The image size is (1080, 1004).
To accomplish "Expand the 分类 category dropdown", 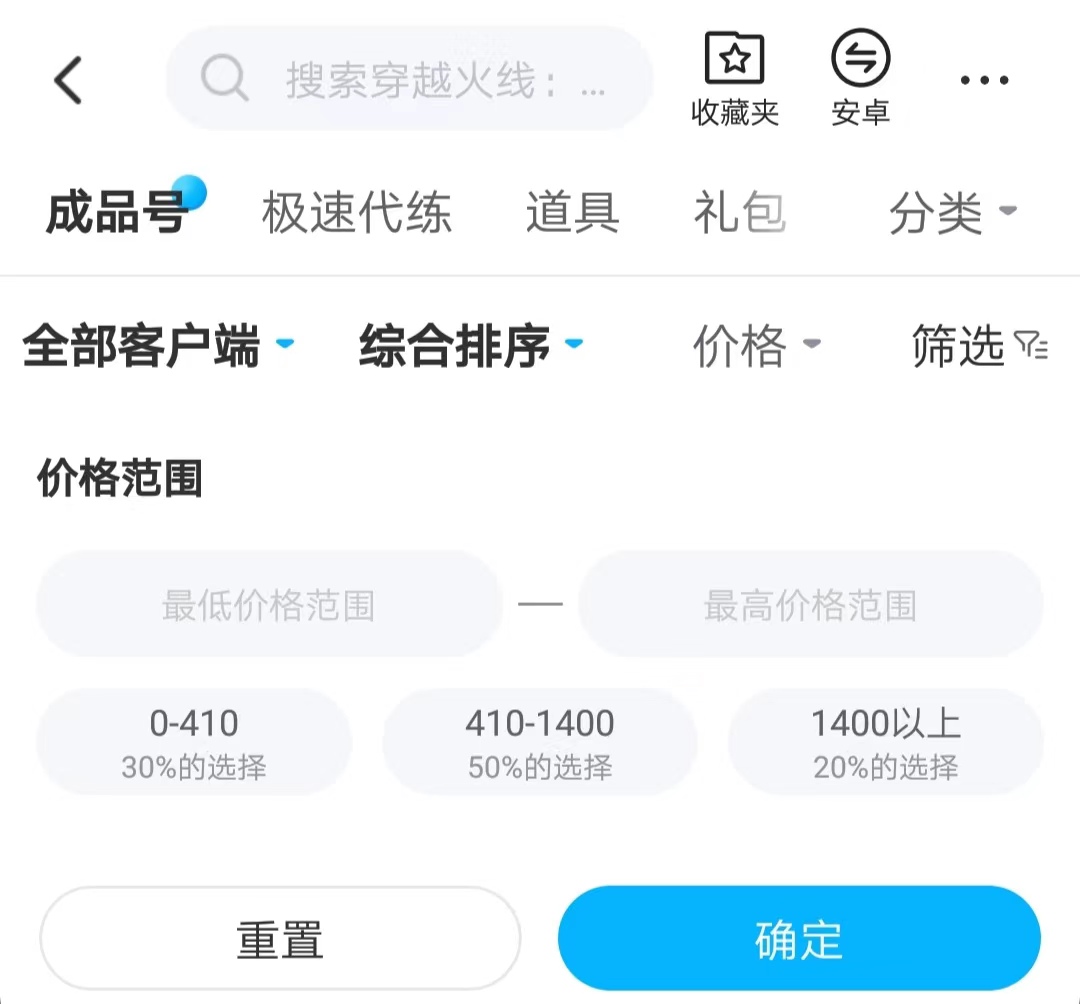I will (x=951, y=213).
